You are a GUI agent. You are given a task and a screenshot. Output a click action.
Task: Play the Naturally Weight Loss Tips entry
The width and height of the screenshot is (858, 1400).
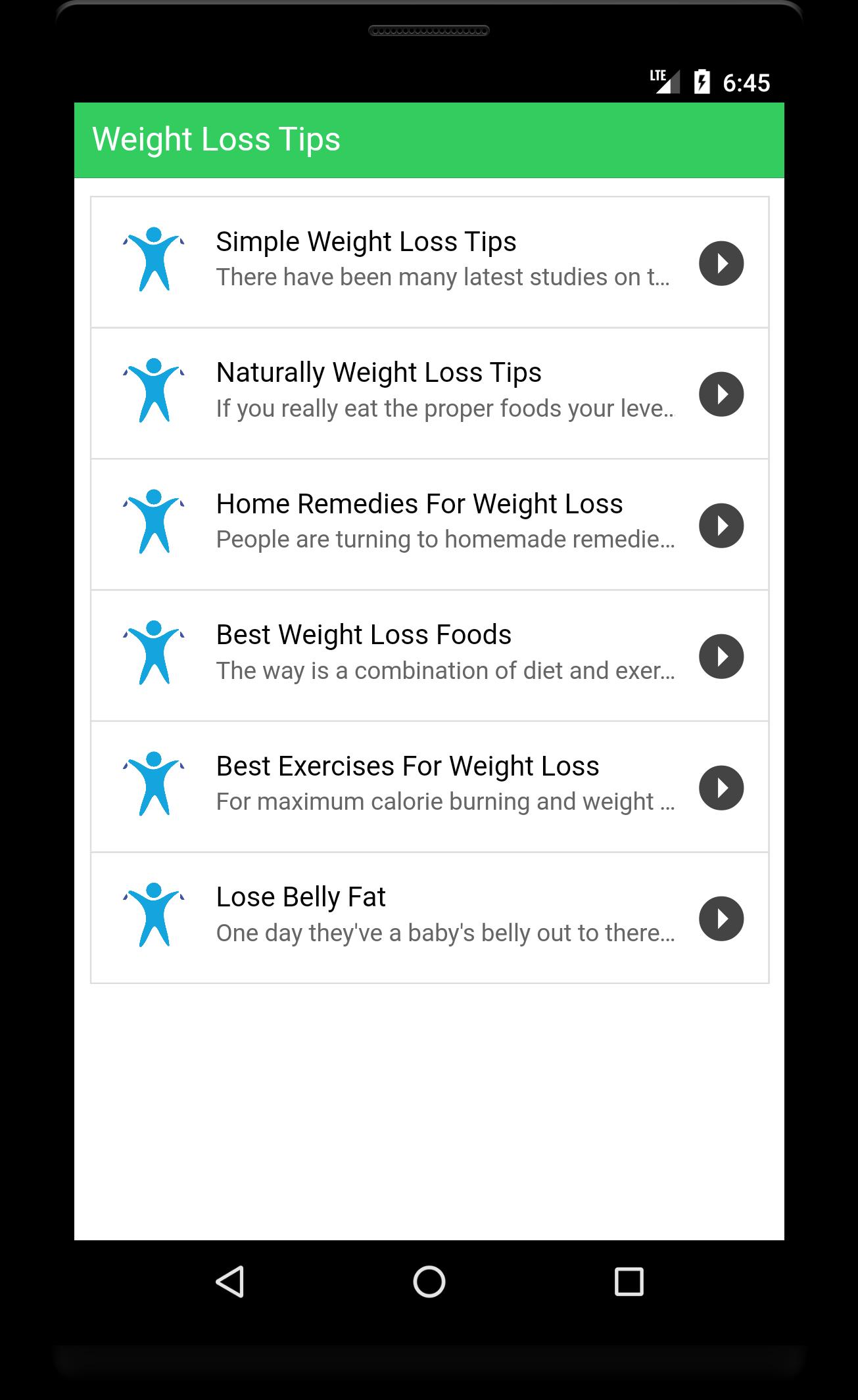click(721, 392)
